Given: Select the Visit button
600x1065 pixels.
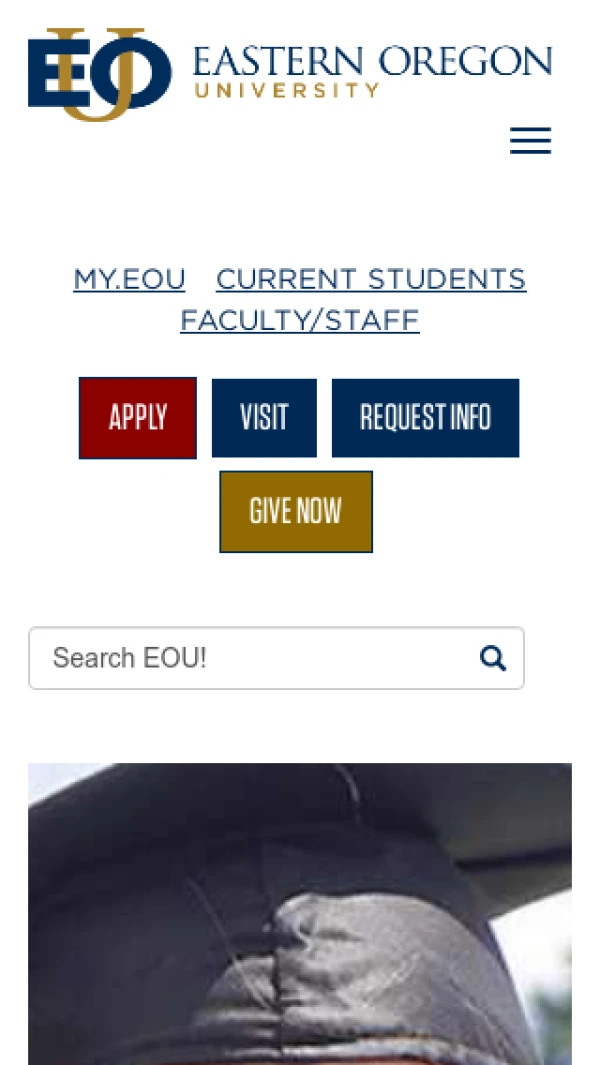Looking at the screenshot, I should tap(264, 418).
